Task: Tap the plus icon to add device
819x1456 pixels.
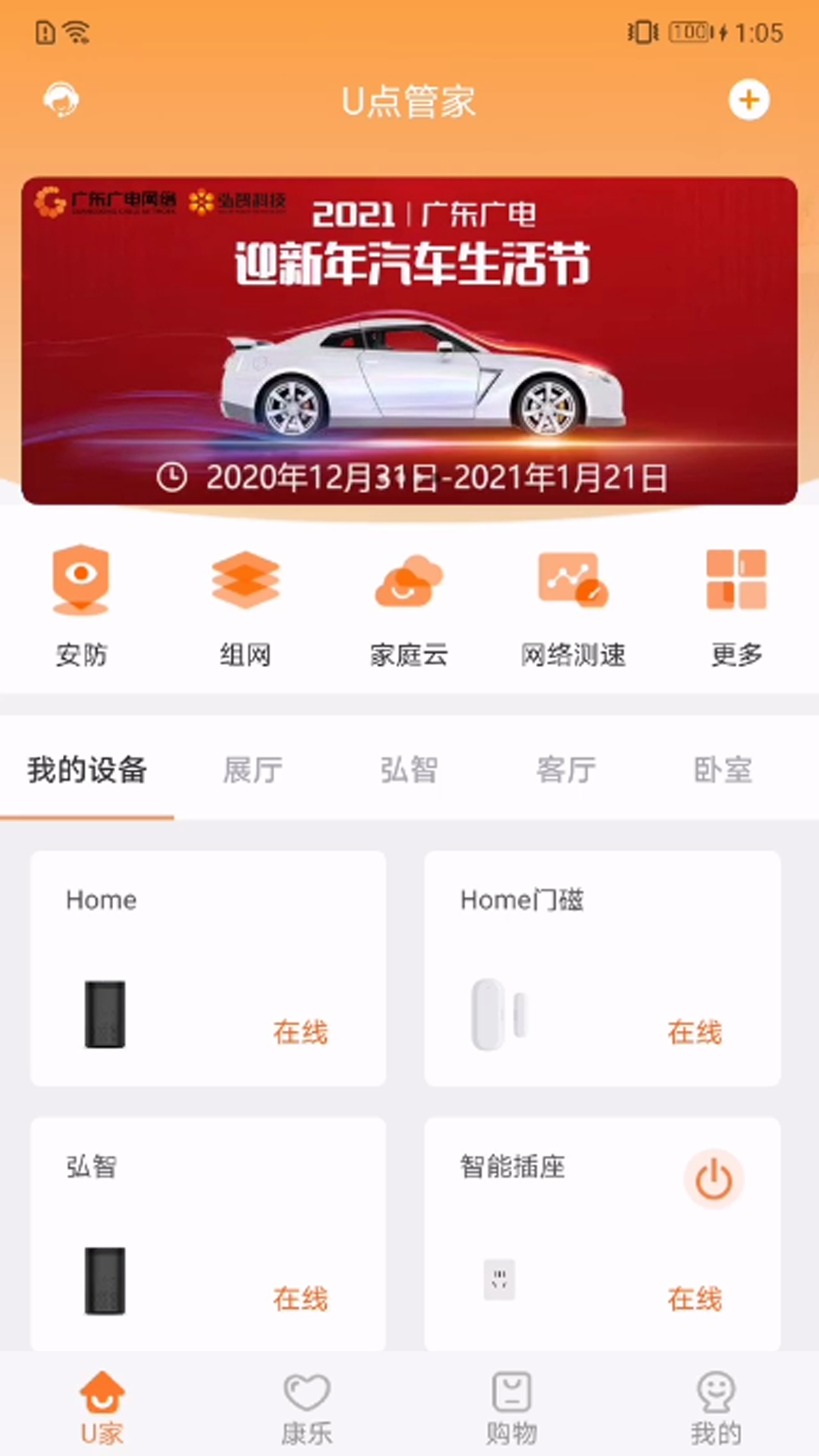Action: click(748, 99)
